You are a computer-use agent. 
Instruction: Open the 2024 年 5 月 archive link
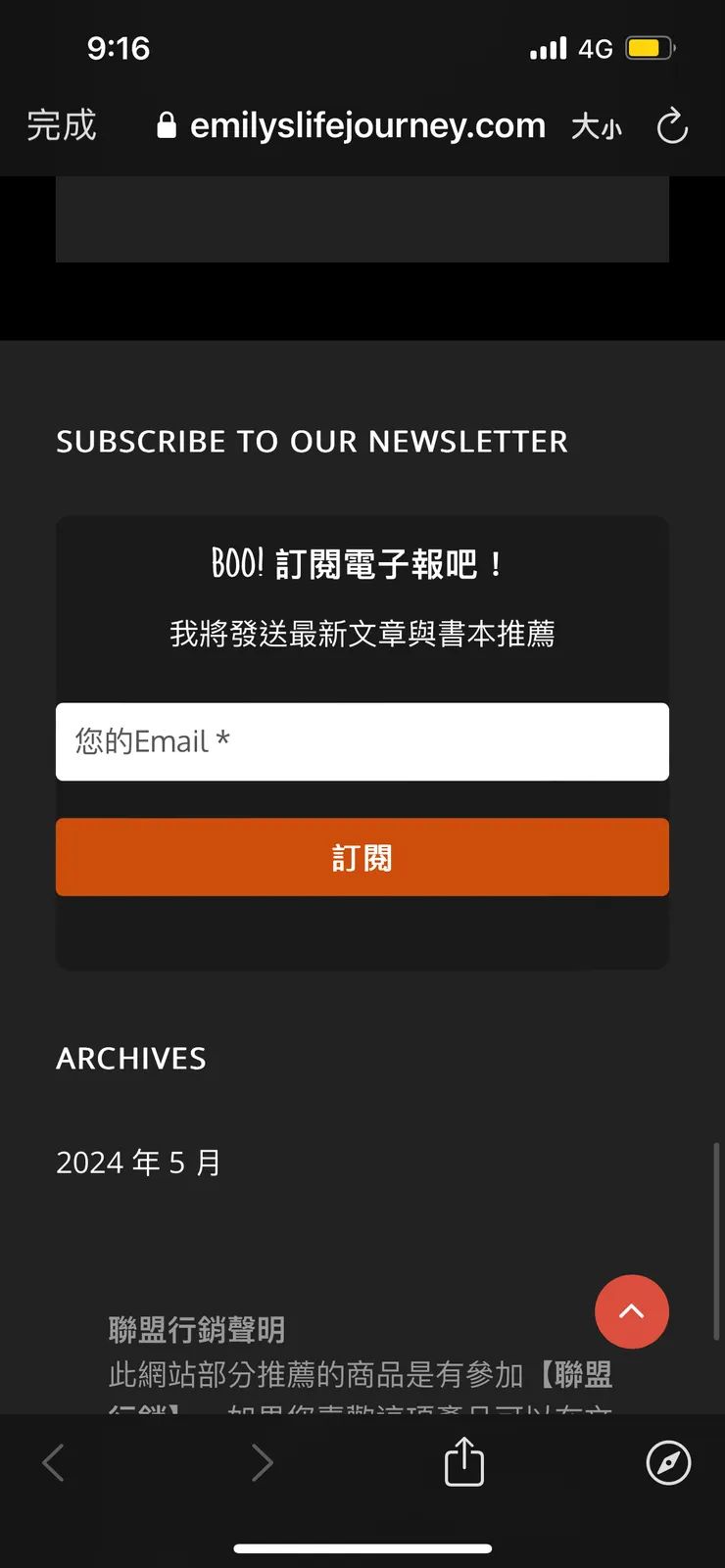click(x=138, y=1163)
